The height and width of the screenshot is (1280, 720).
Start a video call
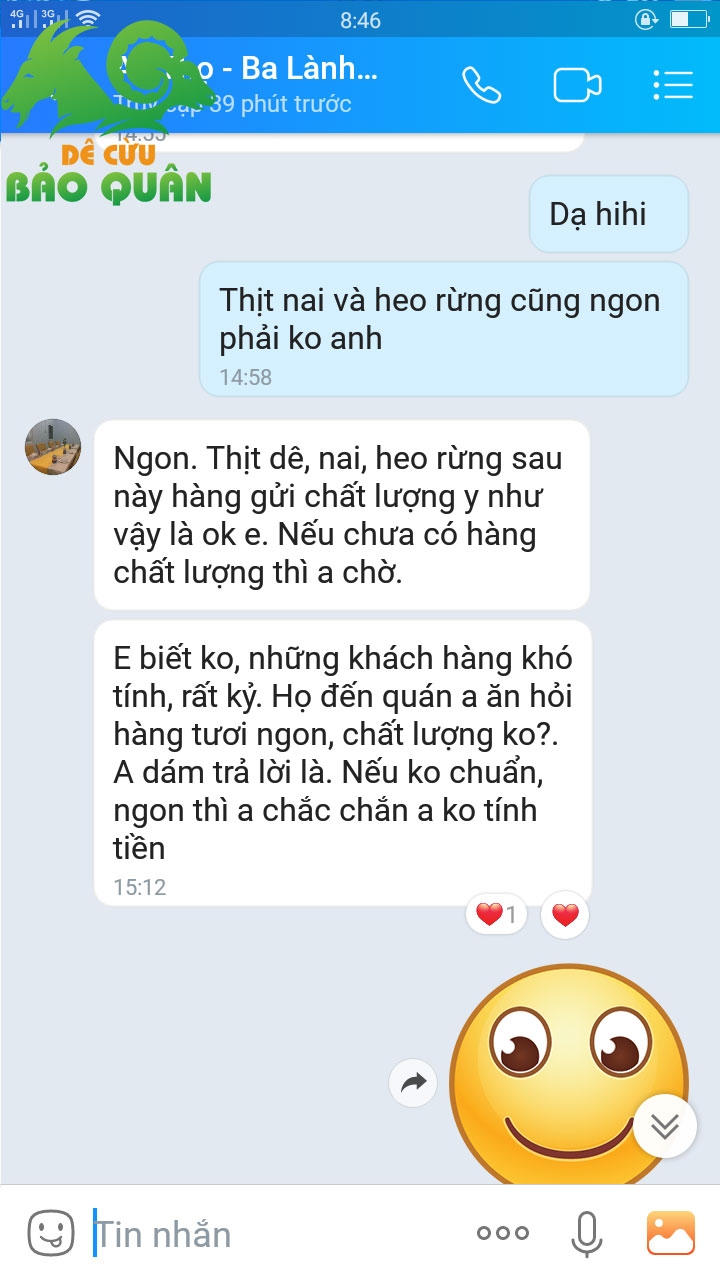pyautogui.click(x=577, y=85)
